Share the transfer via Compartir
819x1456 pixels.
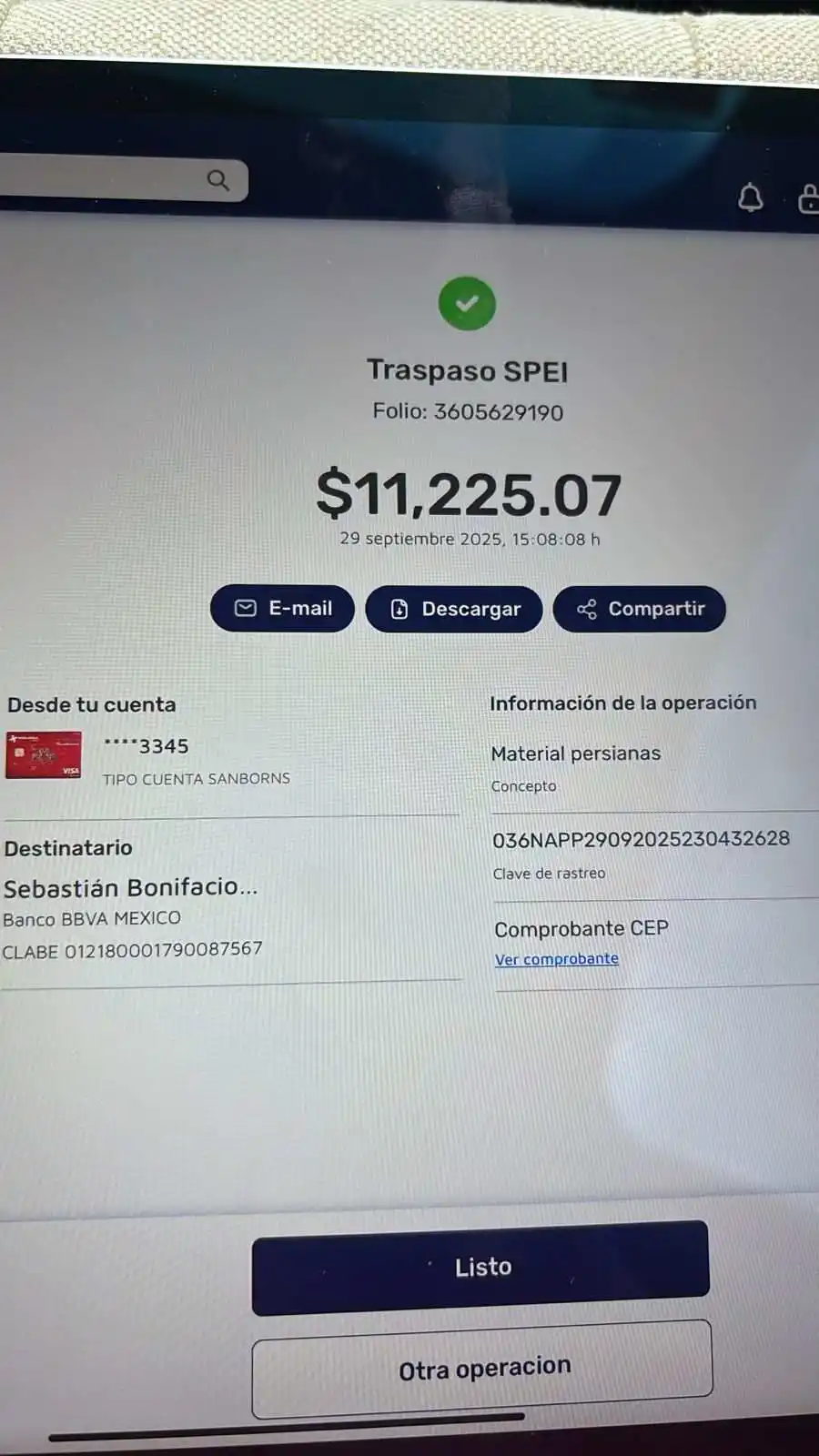(x=640, y=609)
